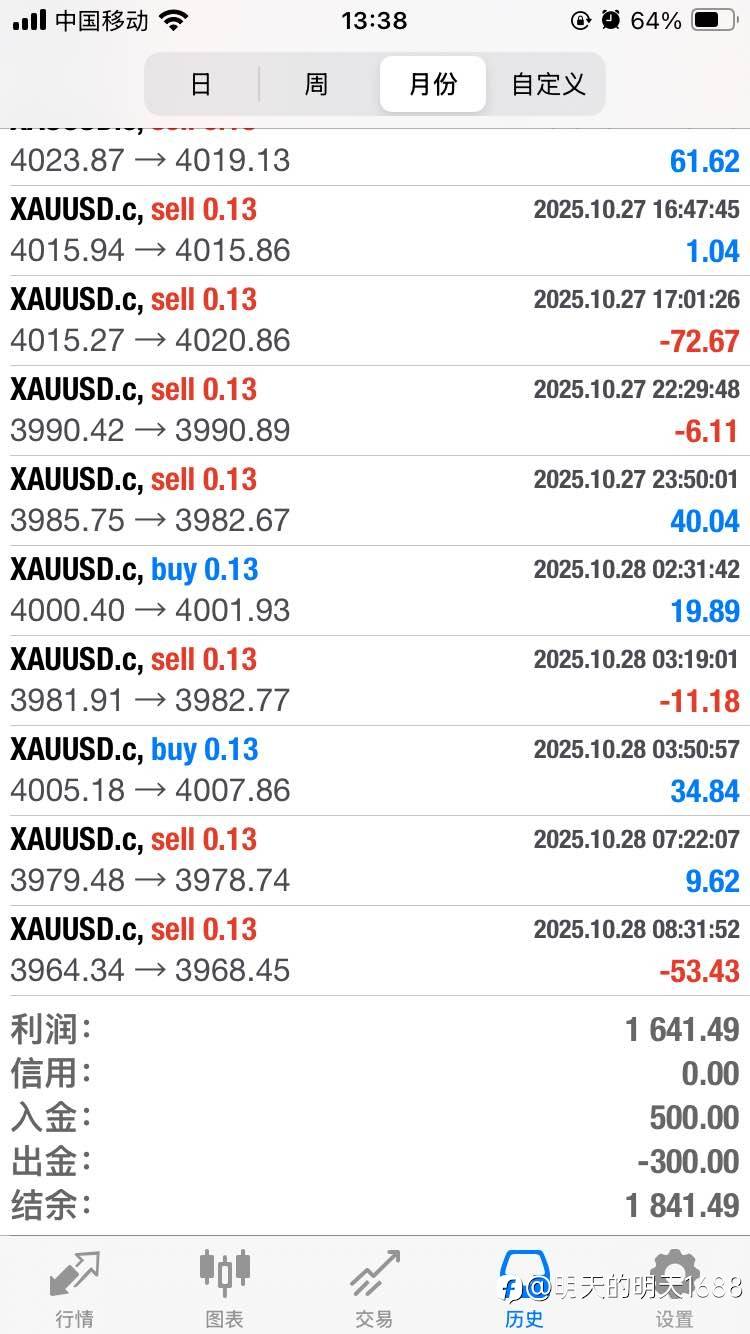Go to the 图表 chart tab
This screenshot has height=1334, width=750.
pyautogui.click(x=225, y=1288)
